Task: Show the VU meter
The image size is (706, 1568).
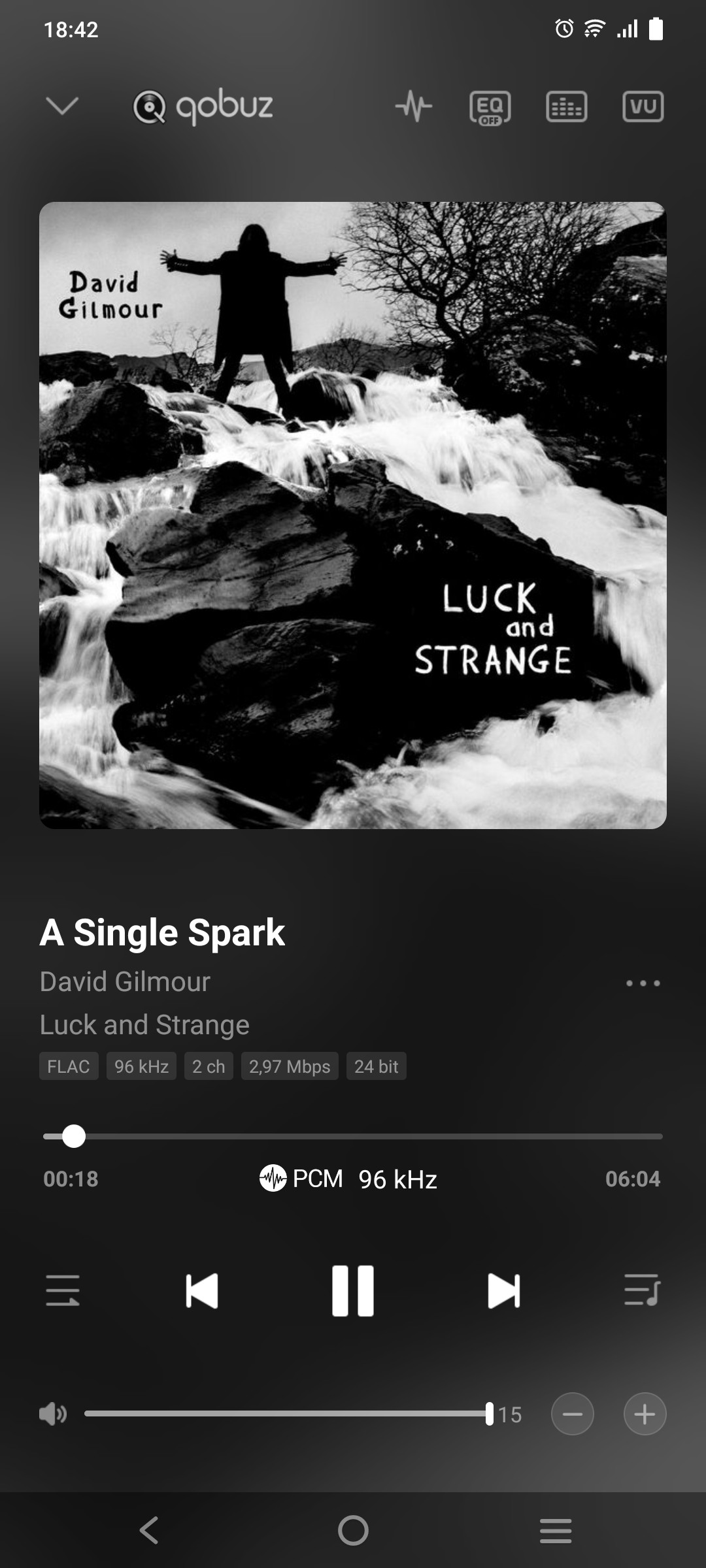Action: 643,106
